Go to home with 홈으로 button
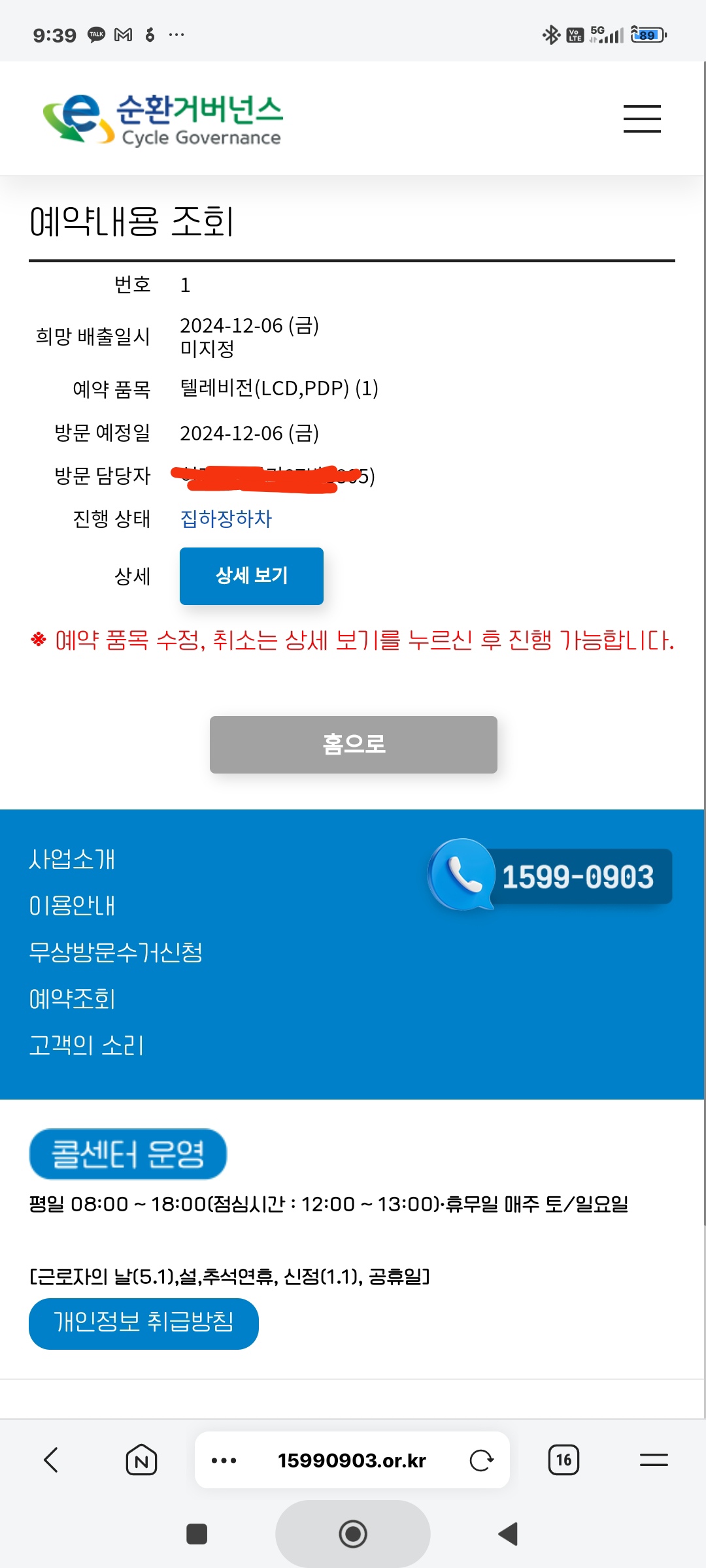The height and width of the screenshot is (1568, 706). [354, 744]
